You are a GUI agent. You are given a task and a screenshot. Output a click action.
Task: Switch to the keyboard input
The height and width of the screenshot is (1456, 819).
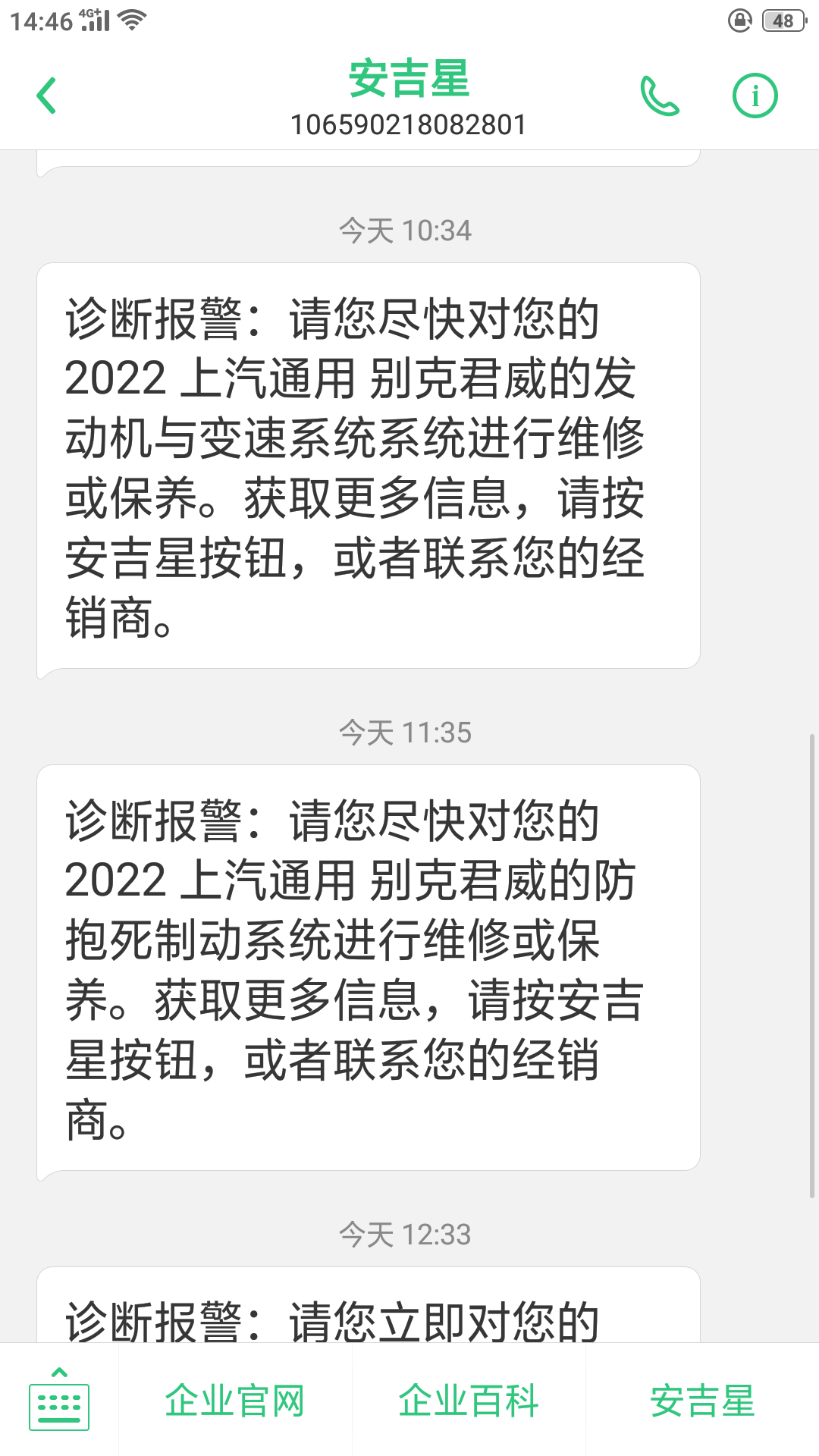59,1399
